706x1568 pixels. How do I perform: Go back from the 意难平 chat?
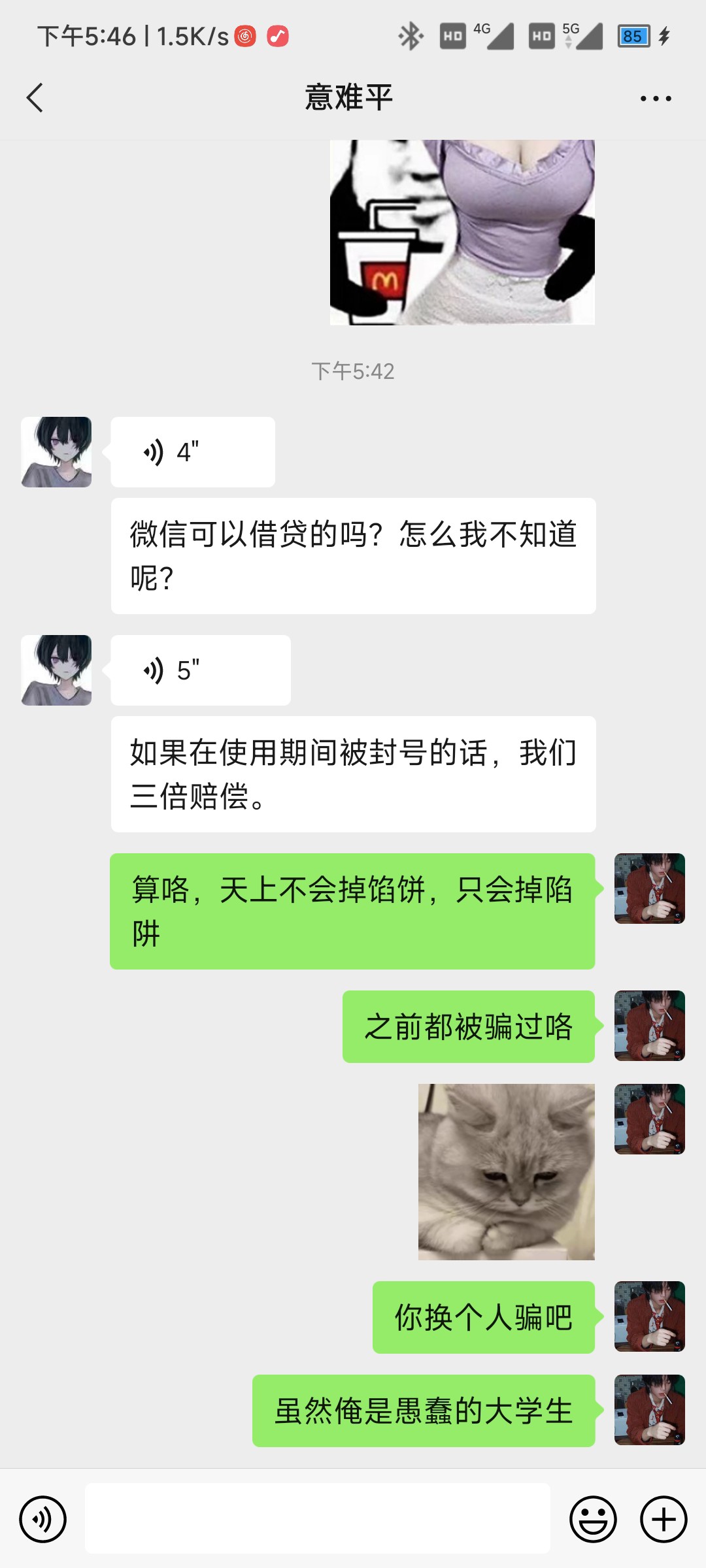35,98
